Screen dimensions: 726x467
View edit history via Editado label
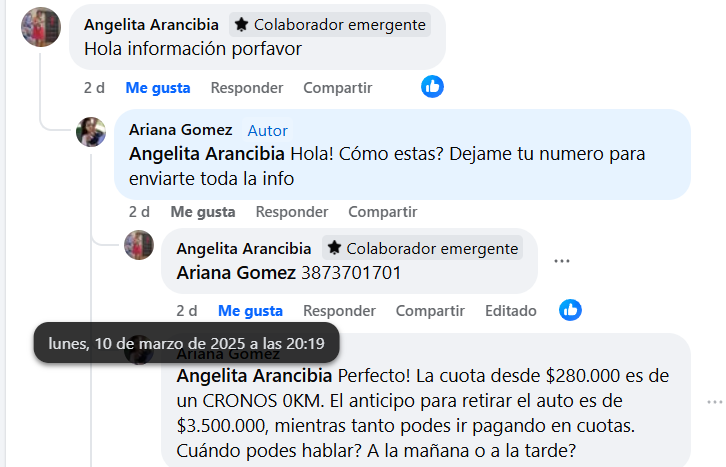pos(510,311)
